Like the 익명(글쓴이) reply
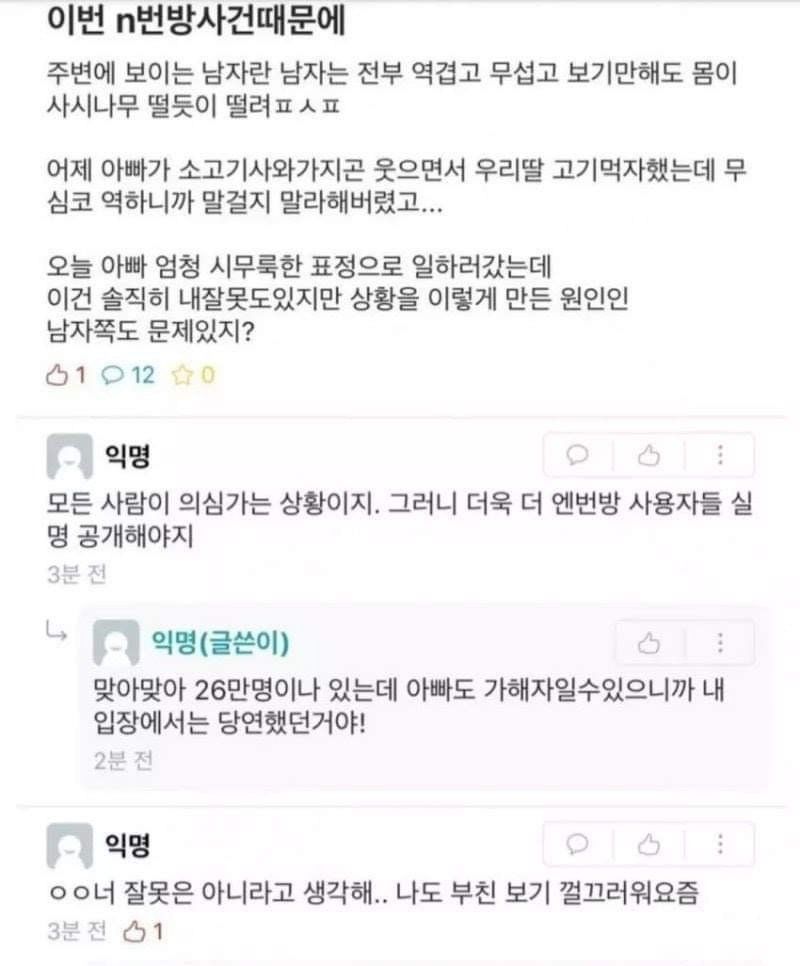Screen dimensions: 800x966 point(649,642)
